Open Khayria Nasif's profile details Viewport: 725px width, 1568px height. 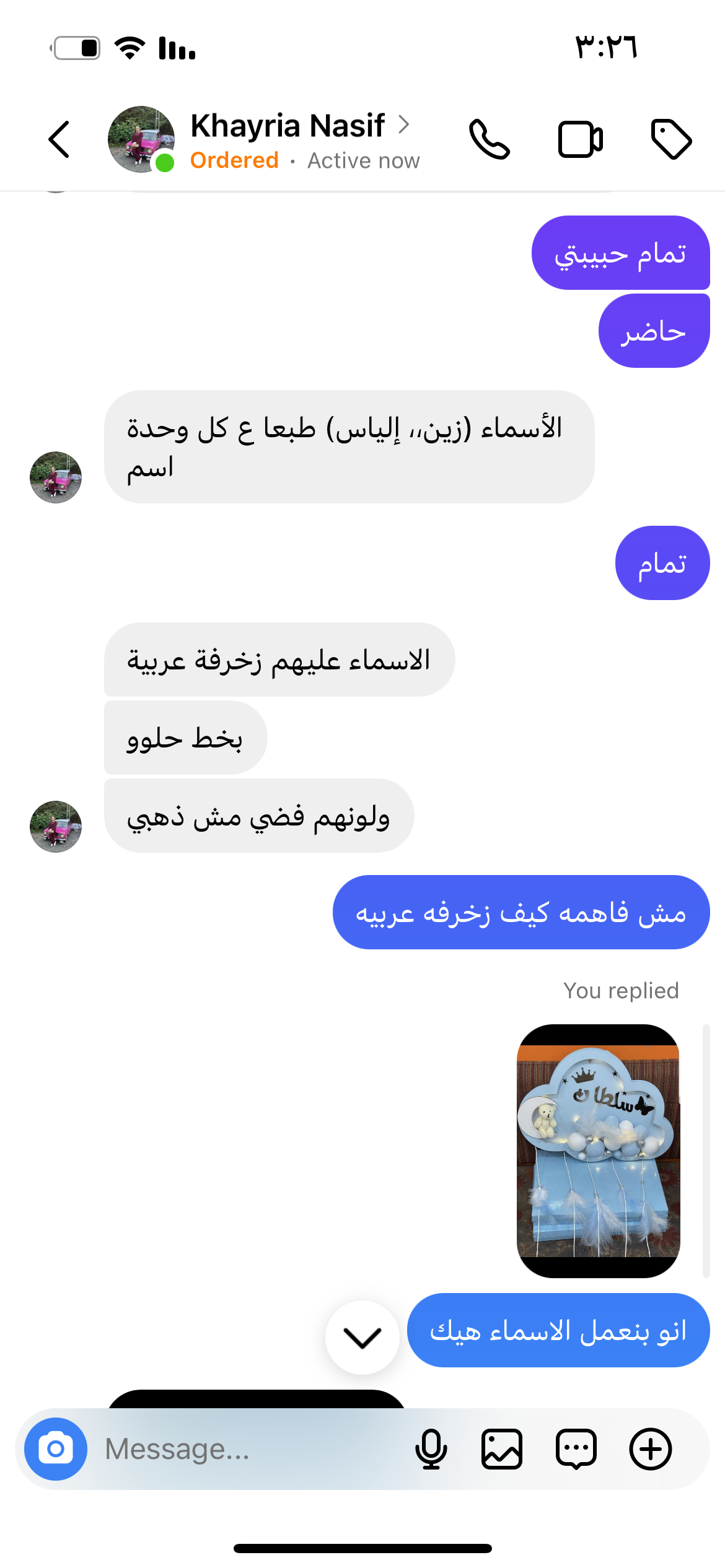(288, 126)
